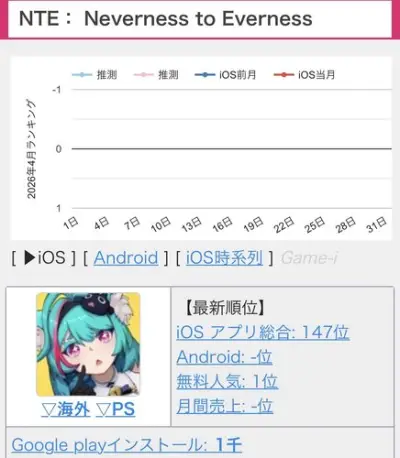Open iOS アプリ総合 147位 ranking link
The height and width of the screenshot is (458, 400).
[x=263, y=332]
